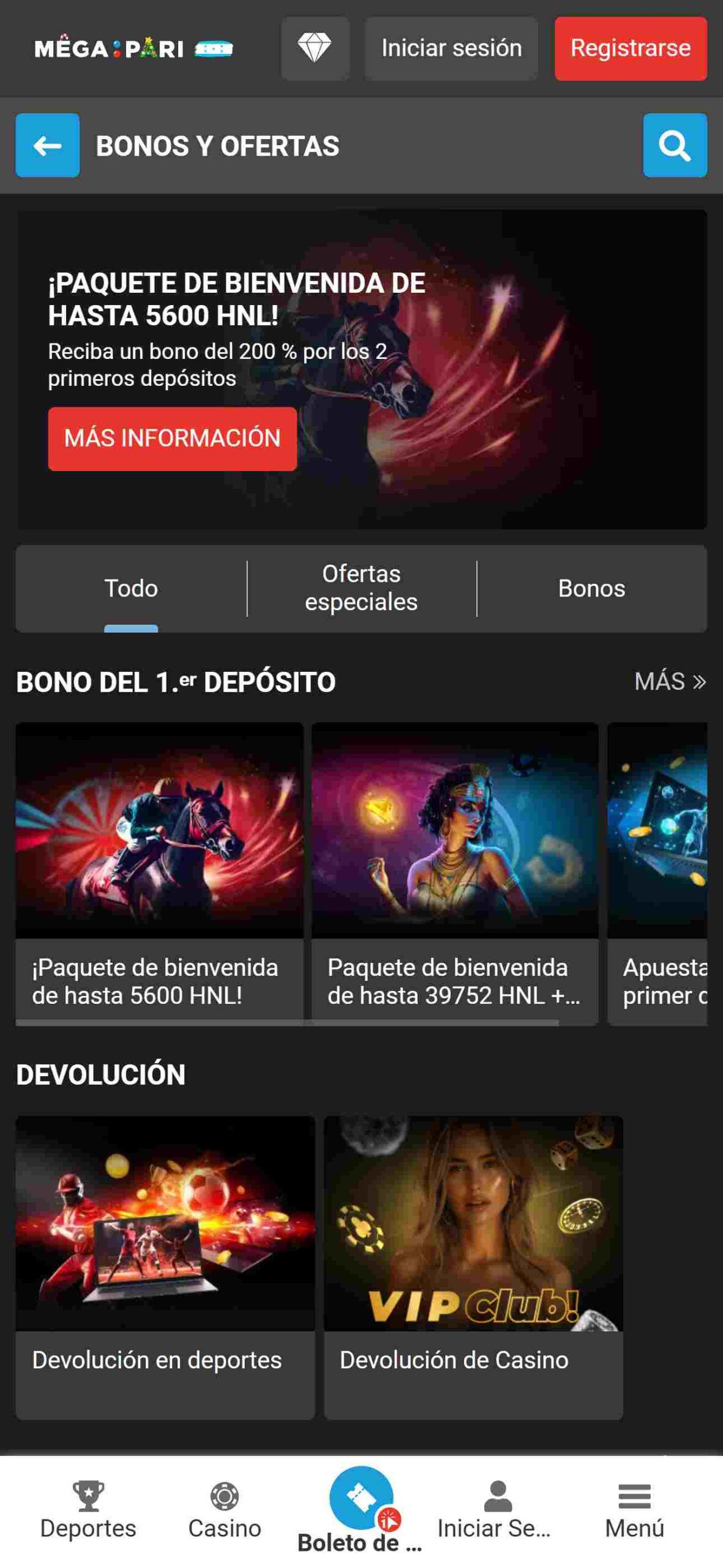The height and width of the screenshot is (1568, 723).
Task: Go back using the blue arrow
Action: point(47,145)
